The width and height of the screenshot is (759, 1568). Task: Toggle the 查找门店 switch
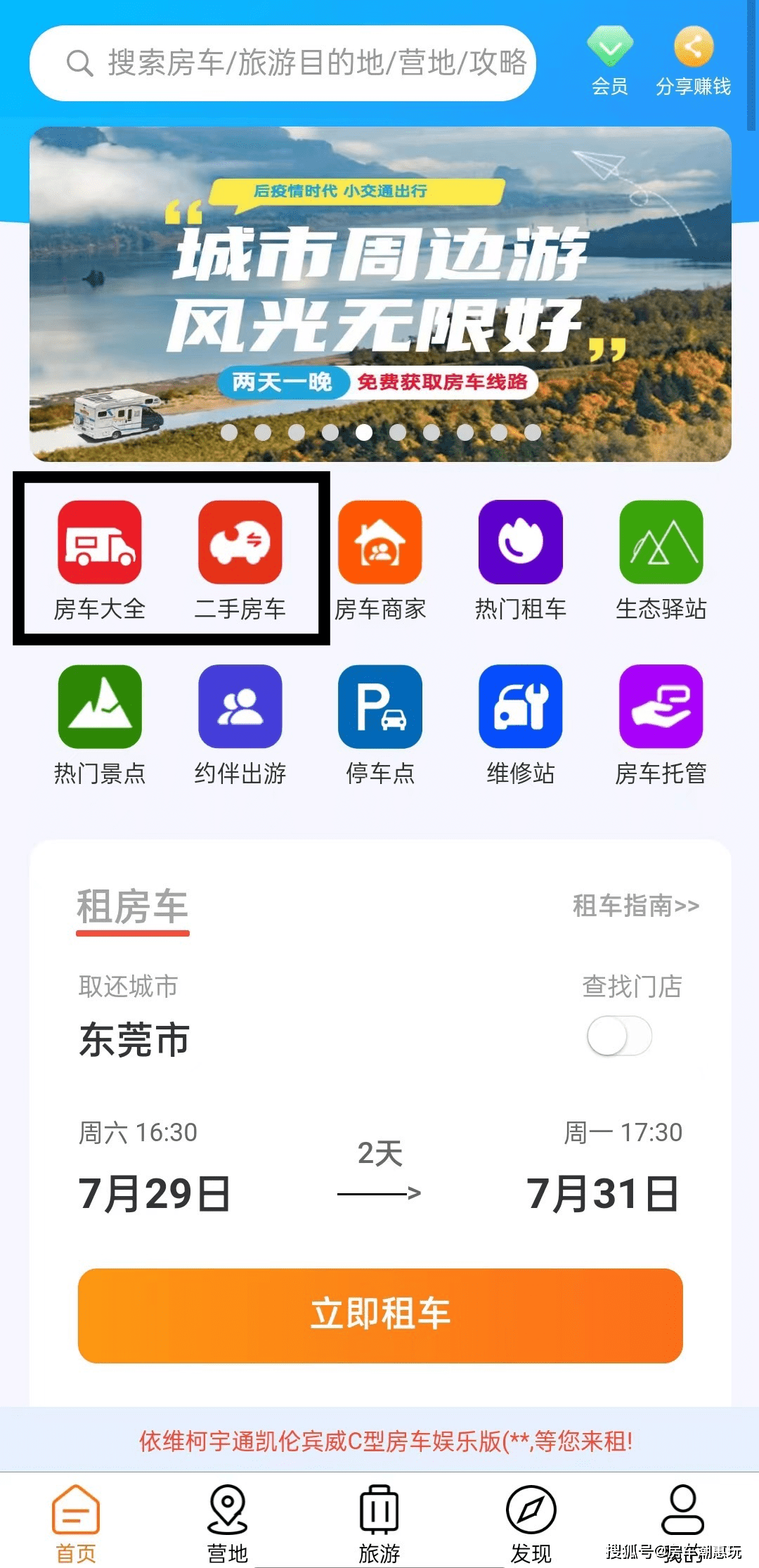pyautogui.click(x=619, y=1036)
